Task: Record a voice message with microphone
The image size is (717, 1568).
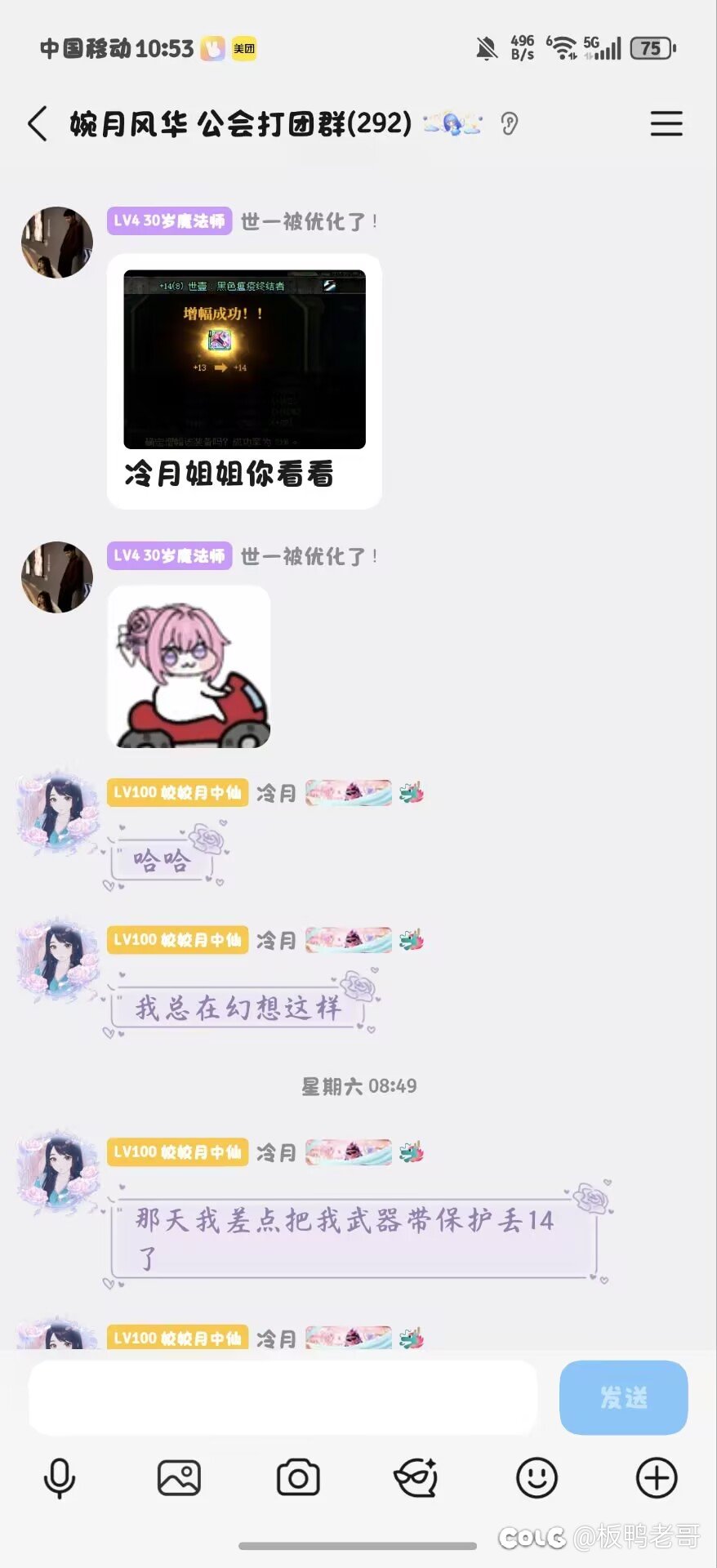Action: click(59, 1478)
